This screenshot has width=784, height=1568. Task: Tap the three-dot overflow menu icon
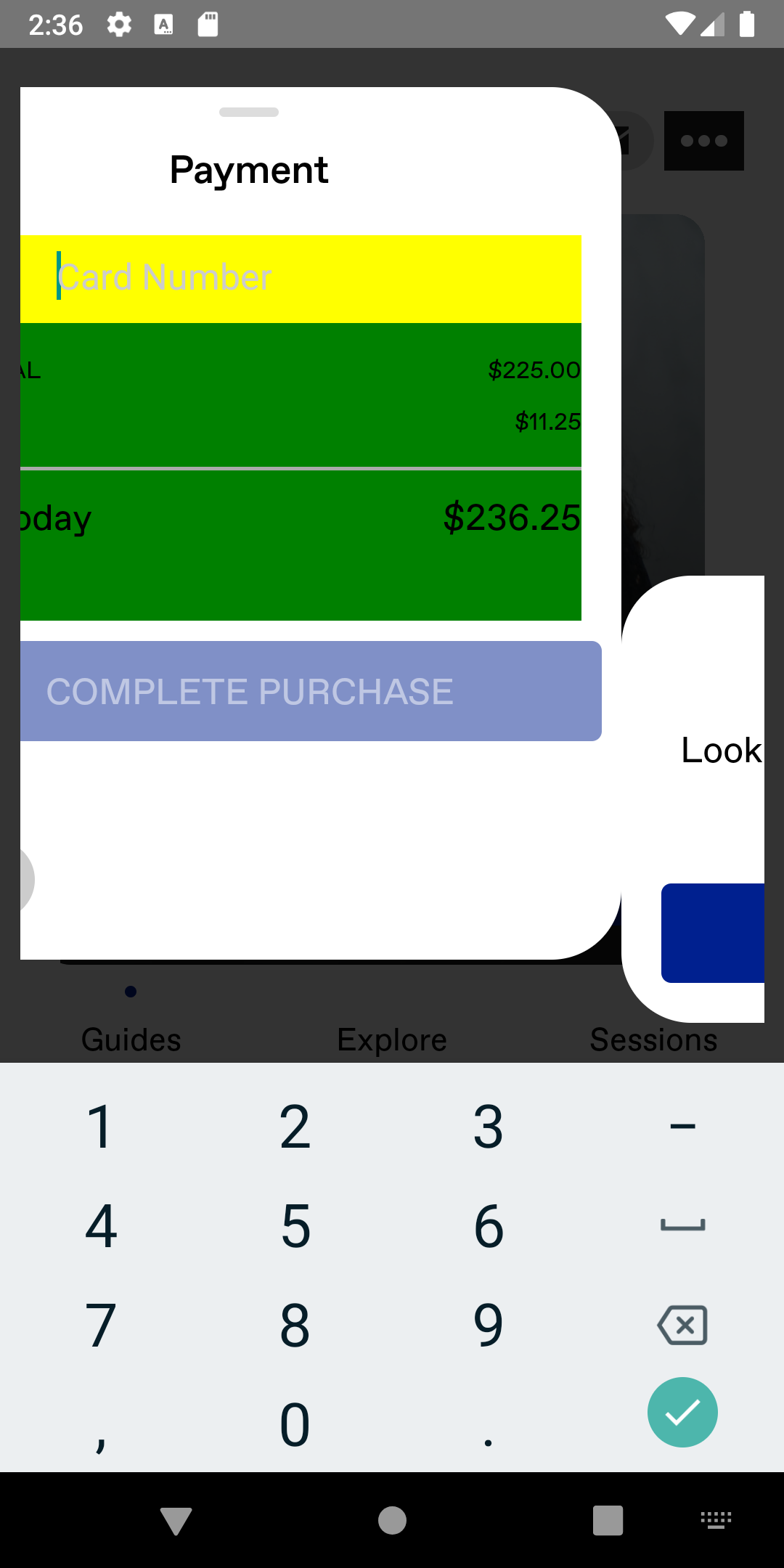(703, 141)
